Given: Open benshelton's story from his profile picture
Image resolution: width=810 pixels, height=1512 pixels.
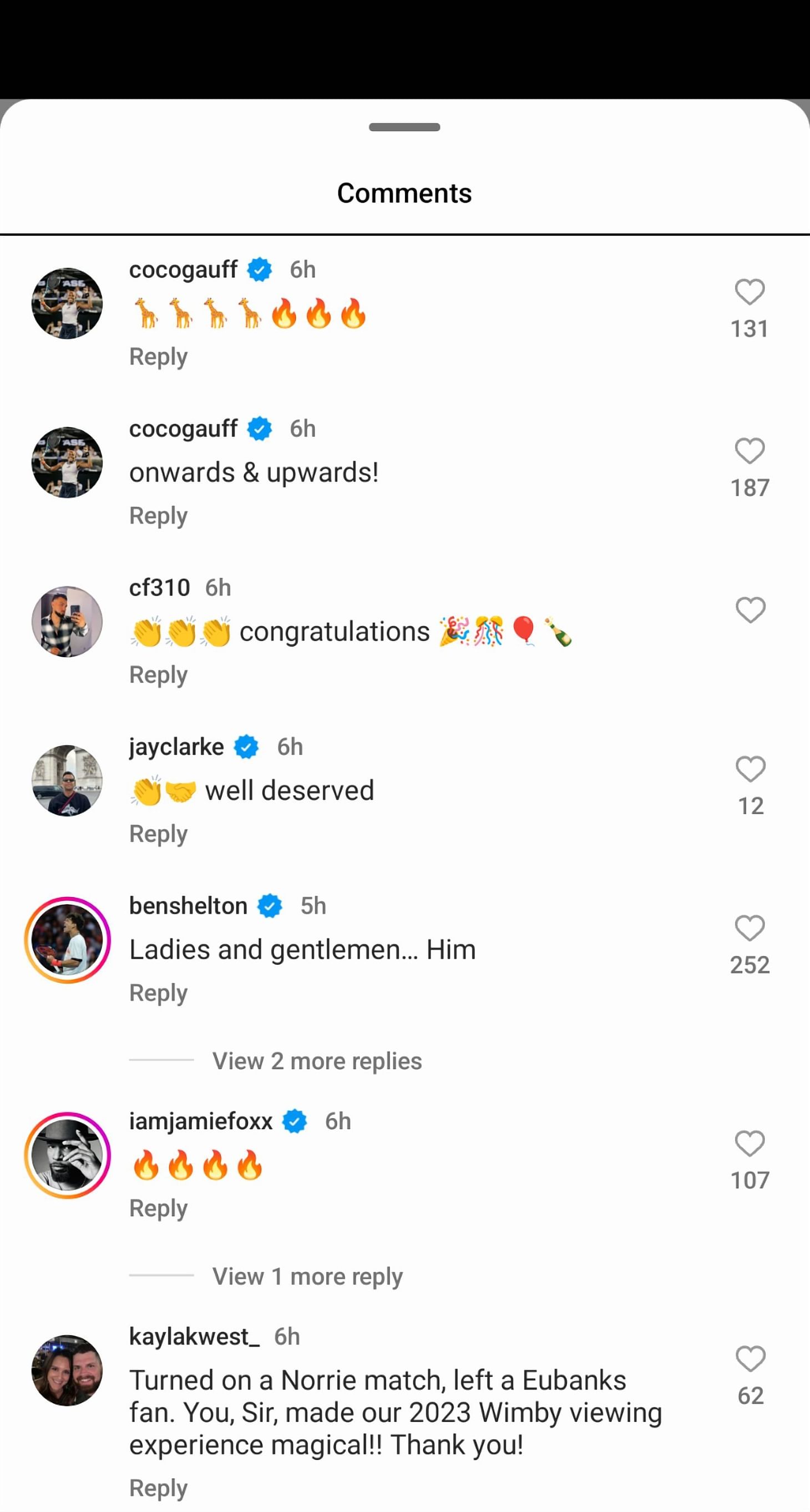Looking at the screenshot, I should click(x=67, y=940).
